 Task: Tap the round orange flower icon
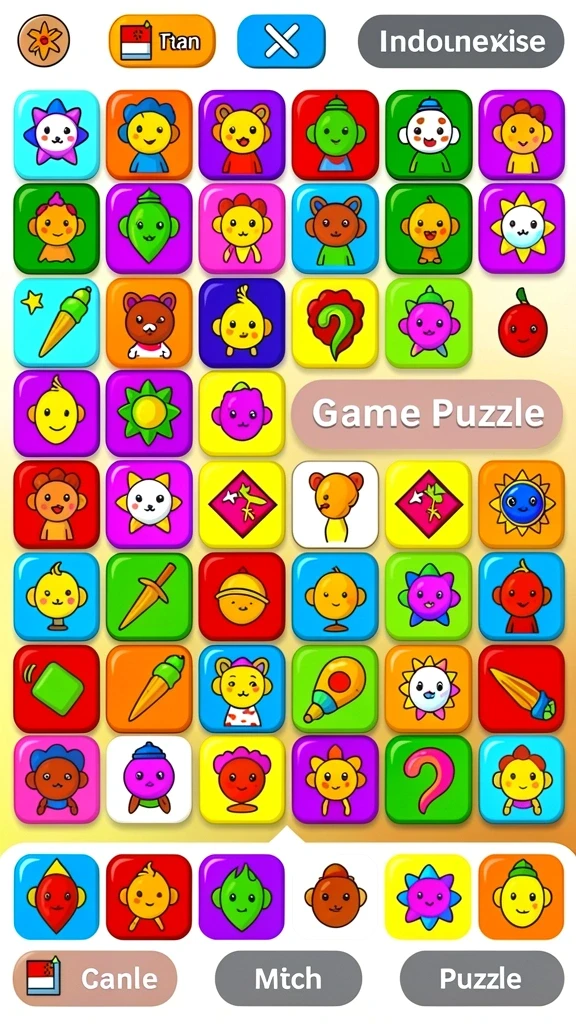(43, 40)
